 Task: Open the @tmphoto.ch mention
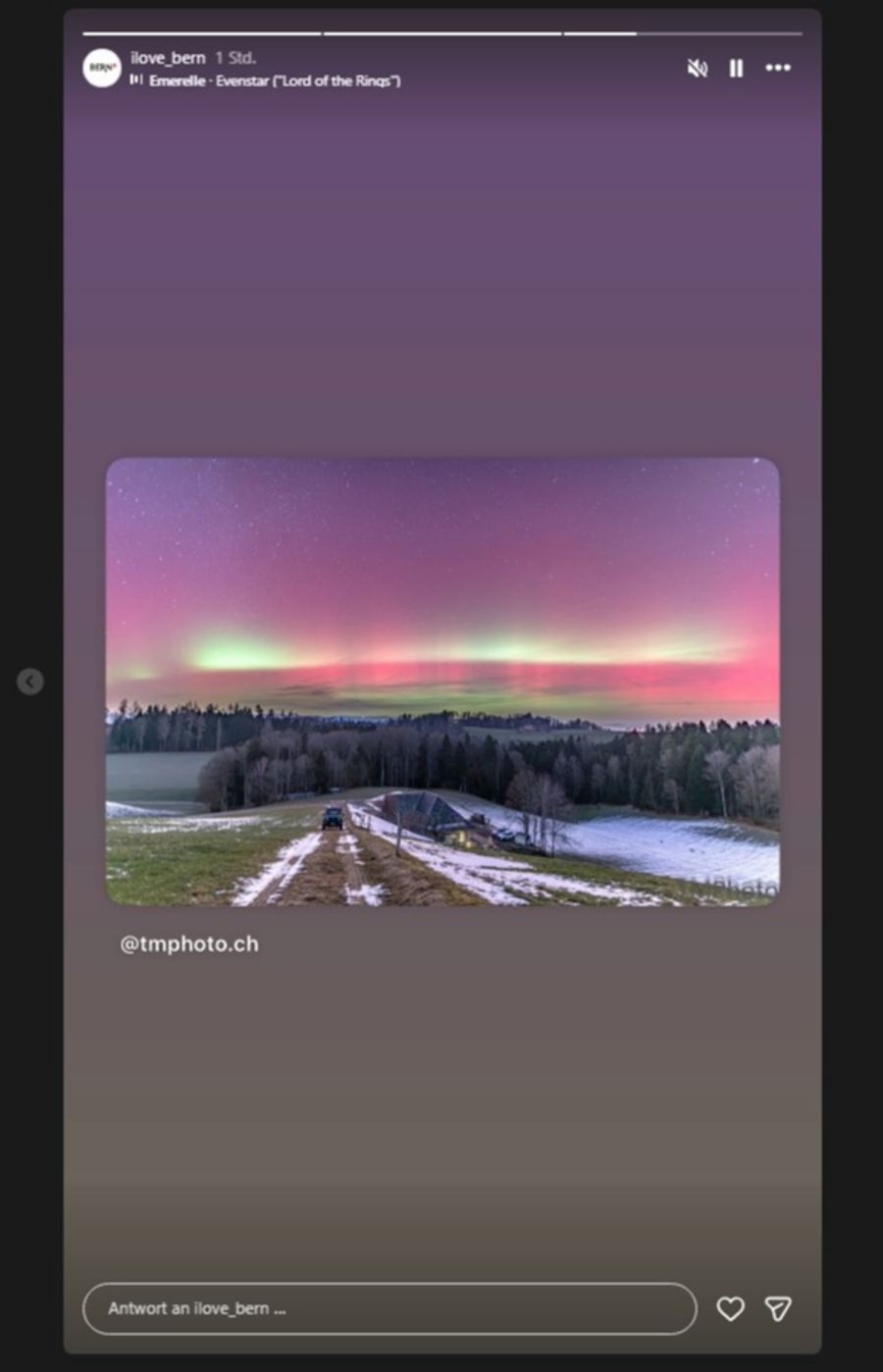189,943
